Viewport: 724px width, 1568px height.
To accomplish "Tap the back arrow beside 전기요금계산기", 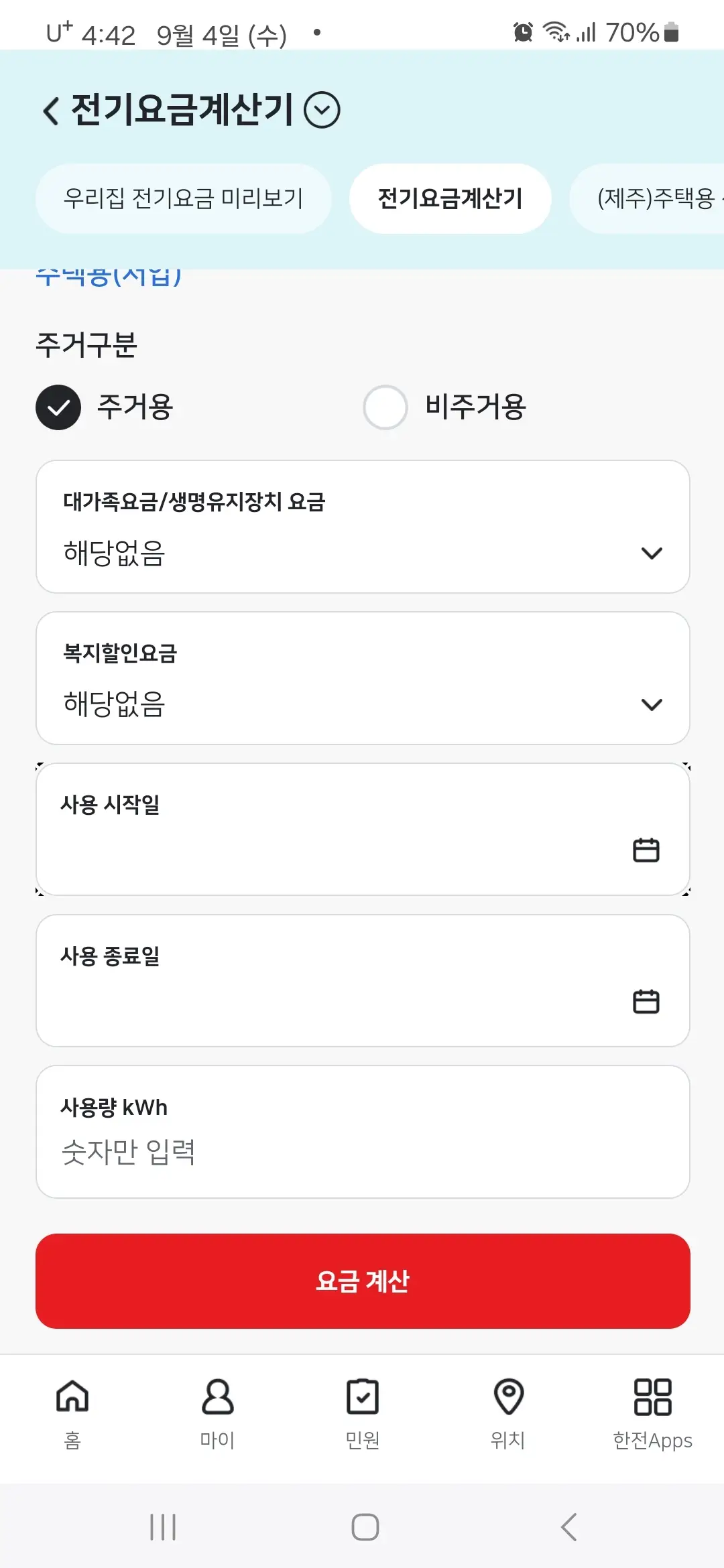I will click(49, 109).
